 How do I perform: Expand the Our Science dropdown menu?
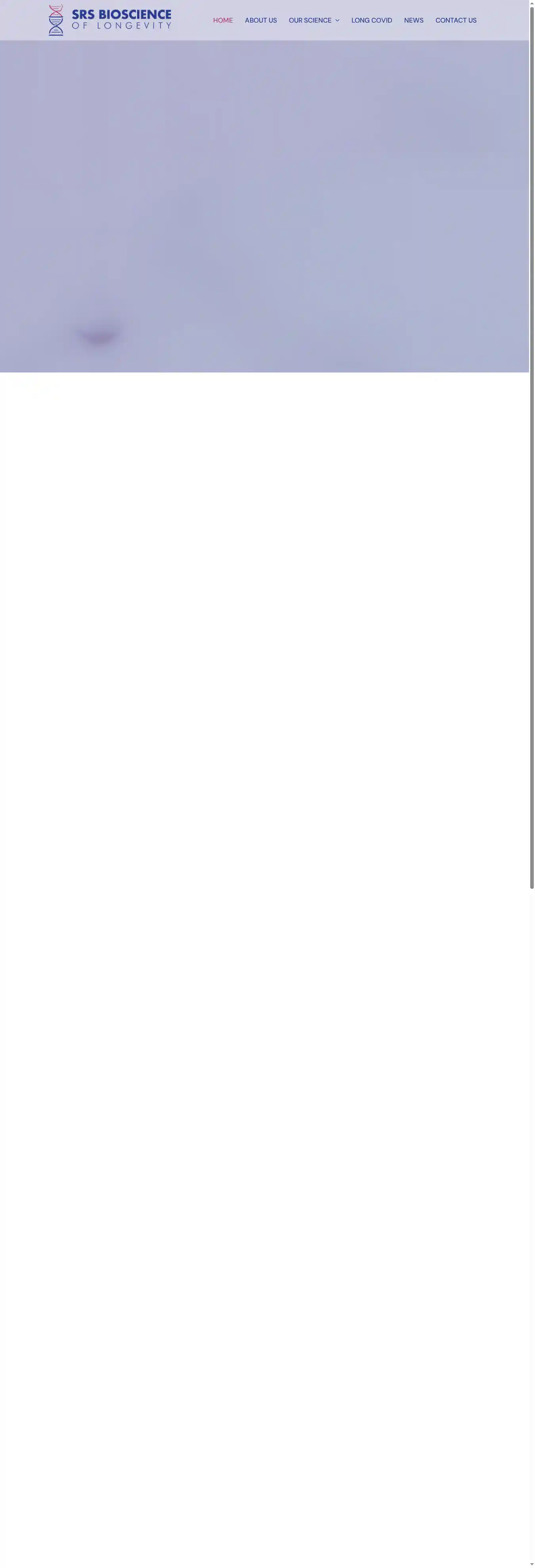pyautogui.click(x=313, y=20)
